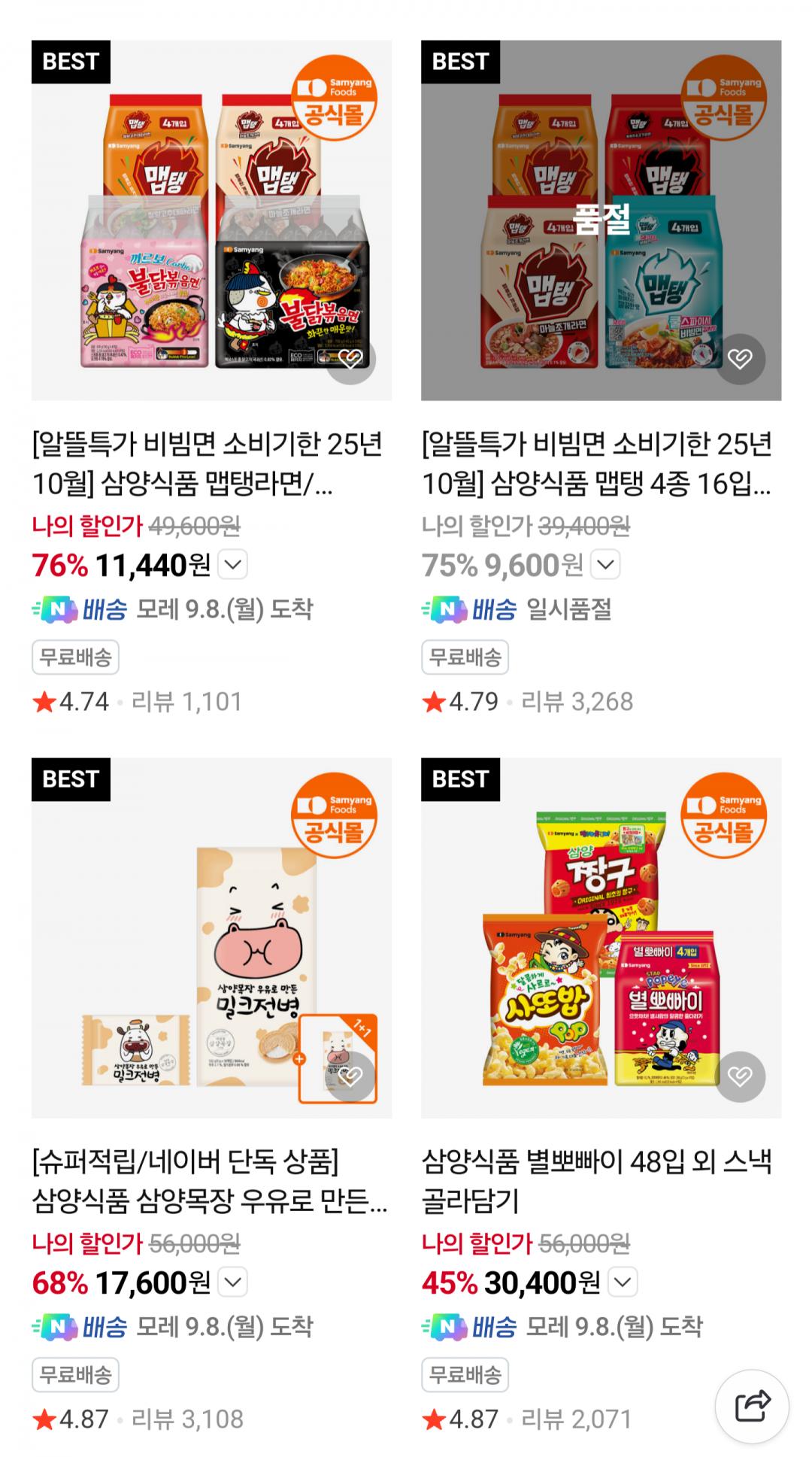This screenshot has width=812, height=1457.
Task: Wishlist the 맵탱라면/불닭볶음면 bundle product
Action: coord(350,359)
